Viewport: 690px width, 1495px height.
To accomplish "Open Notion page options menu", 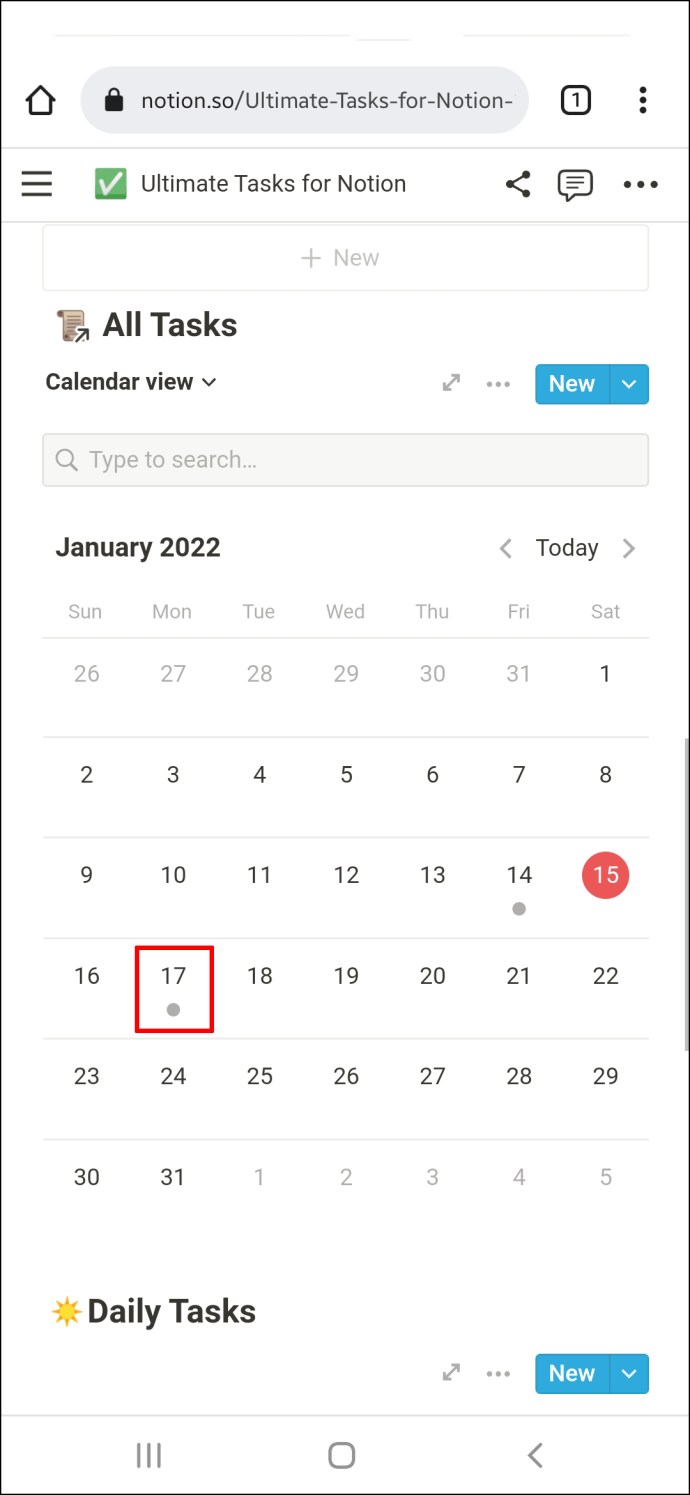I will pos(641,184).
